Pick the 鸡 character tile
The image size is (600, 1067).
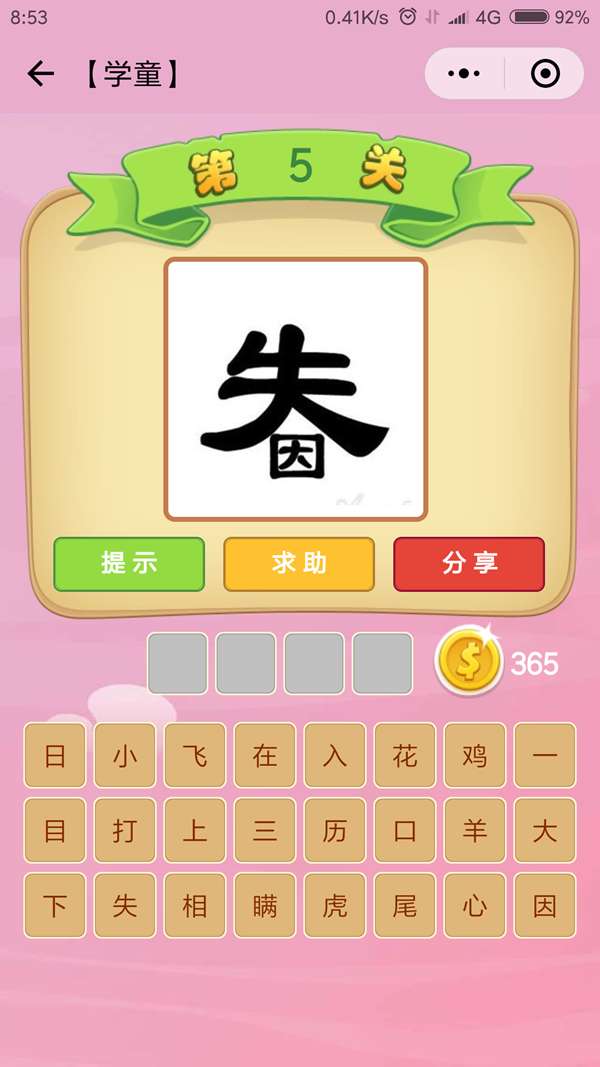pyautogui.click(x=475, y=756)
